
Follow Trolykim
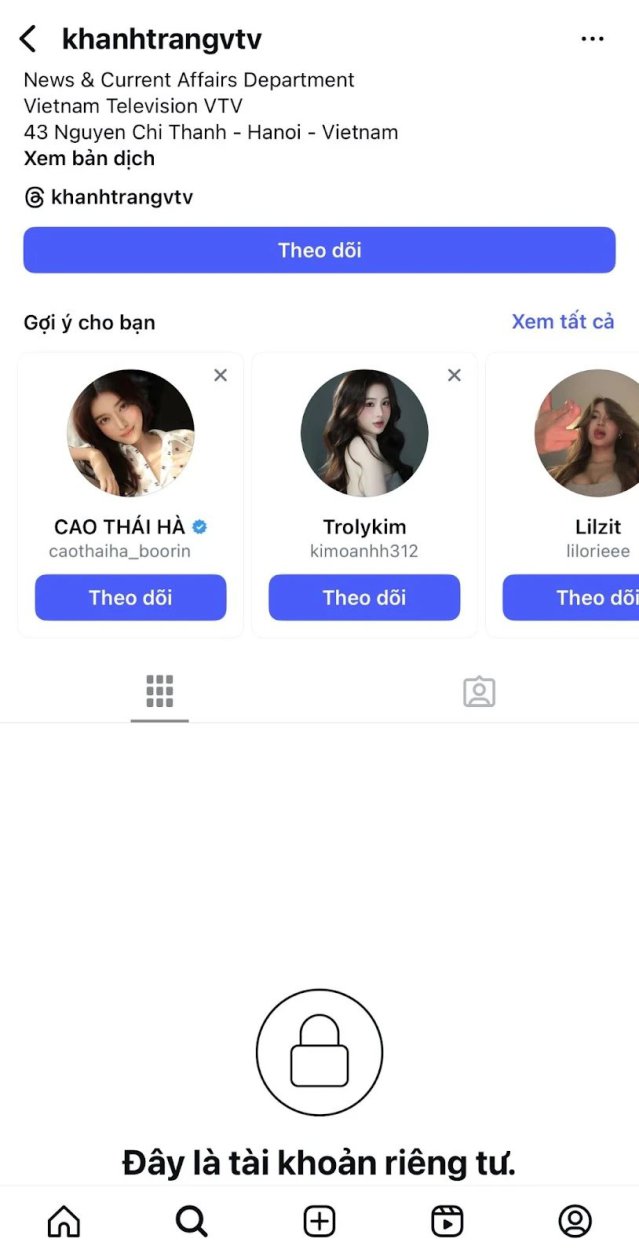pos(364,597)
